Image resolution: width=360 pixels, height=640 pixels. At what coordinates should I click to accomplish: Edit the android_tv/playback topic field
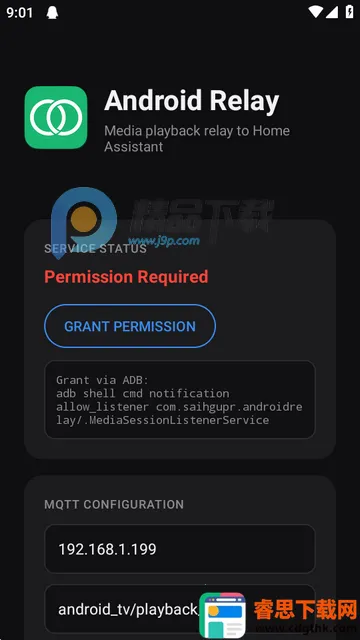[180, 609]
